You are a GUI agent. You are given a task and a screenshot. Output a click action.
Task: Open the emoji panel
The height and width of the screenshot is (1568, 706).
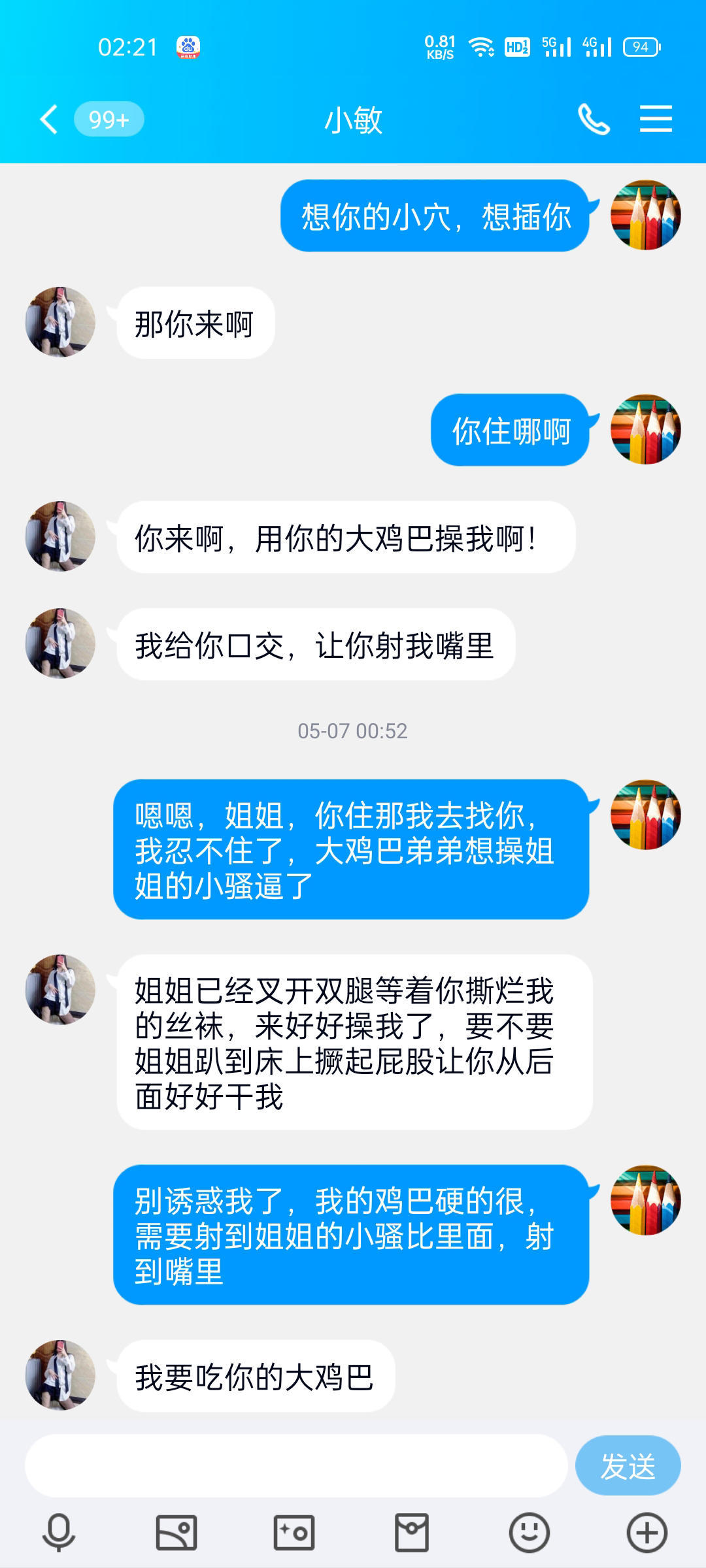click(529, 1532)
